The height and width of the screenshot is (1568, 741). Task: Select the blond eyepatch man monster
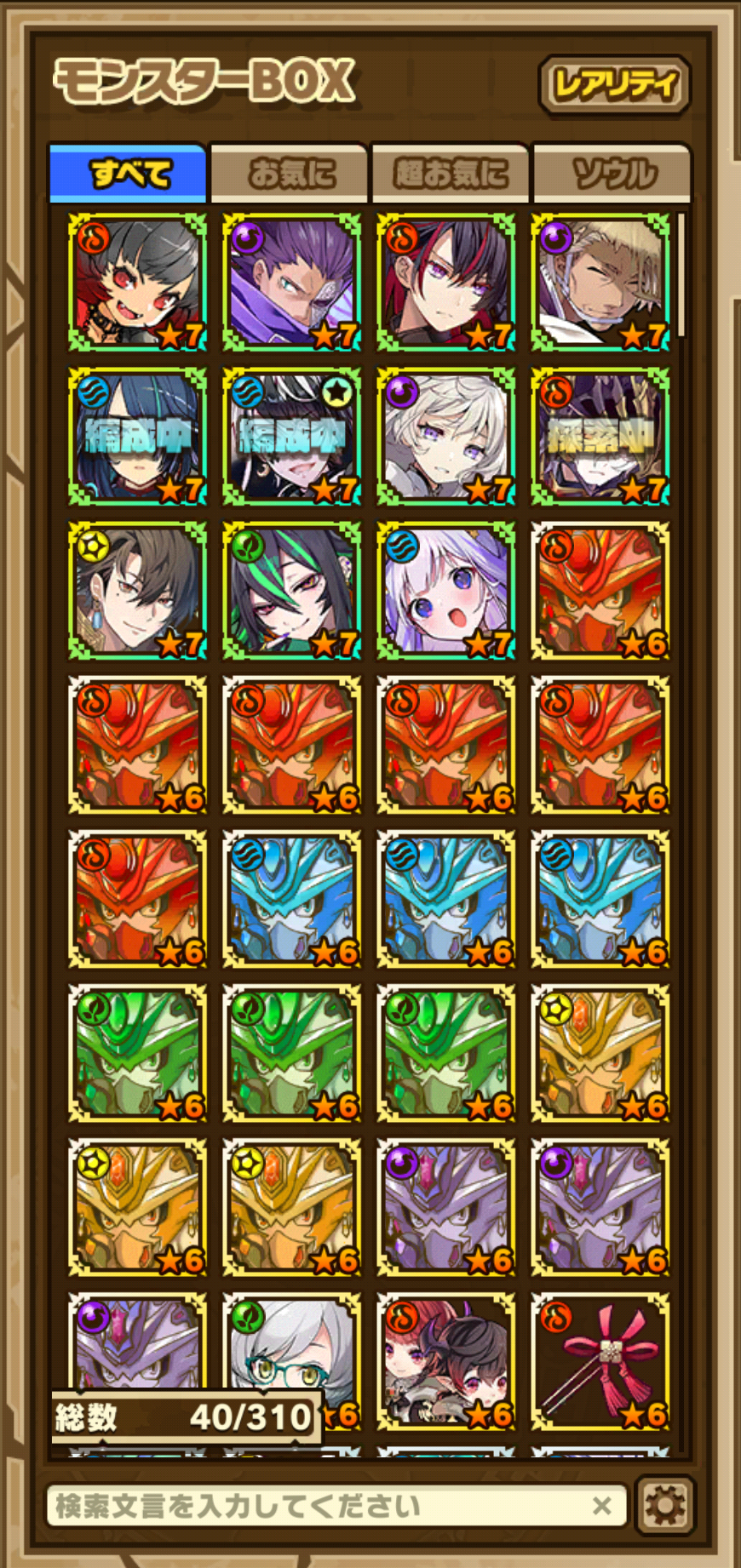coord(600,282)
